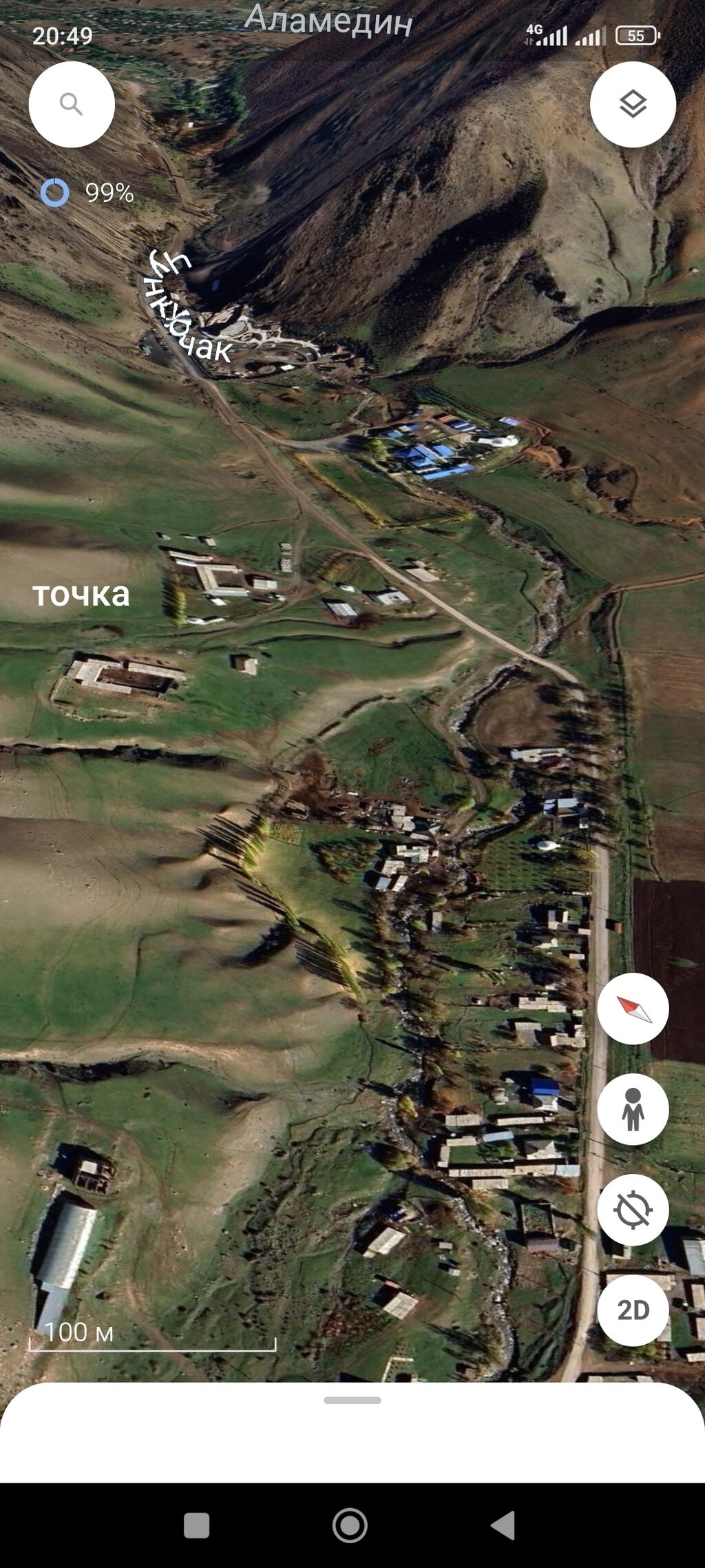The width and height of the screenshot is (705, 1568).
Task: Tap the bottom sheet drag handle
Action: coord(352,1400)
